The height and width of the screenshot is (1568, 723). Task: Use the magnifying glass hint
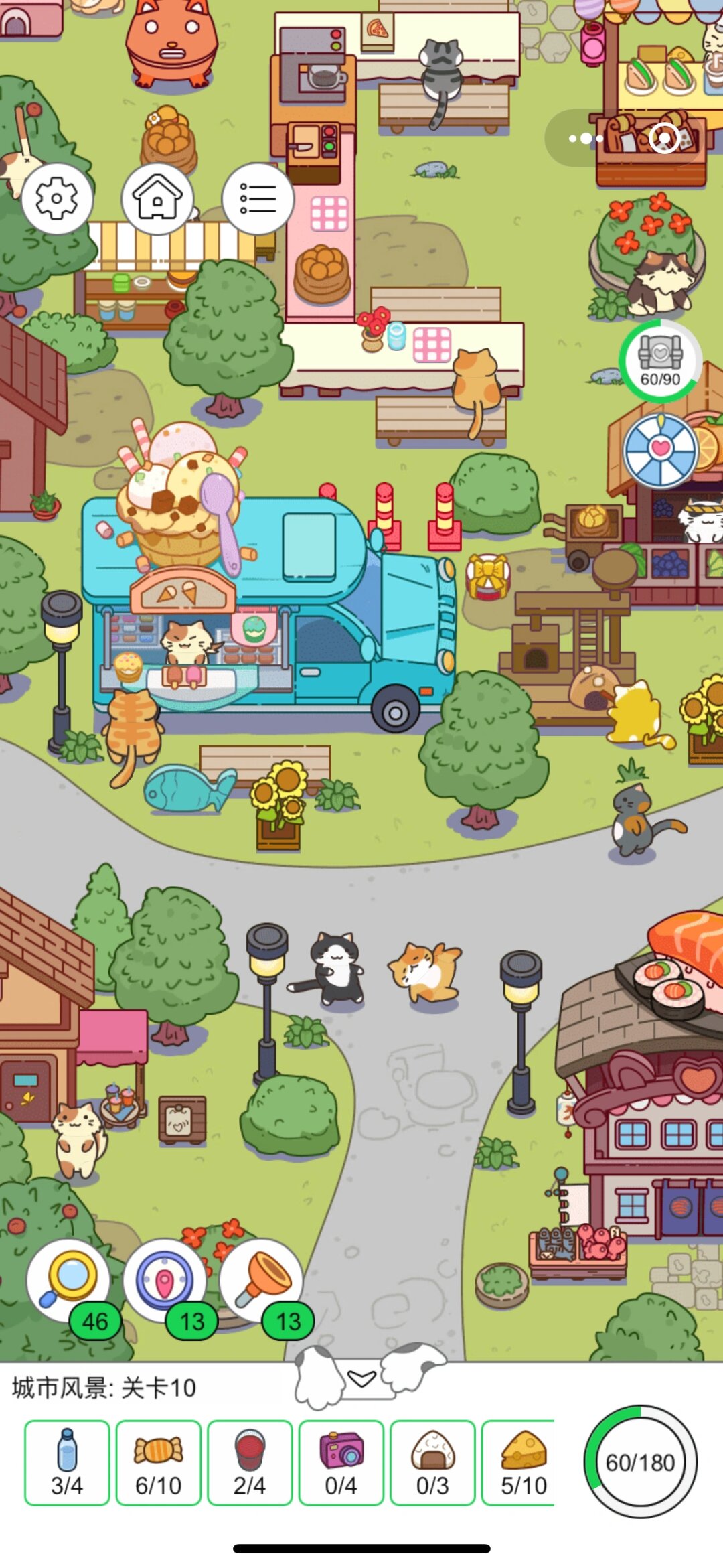(x=68, y=1281)
